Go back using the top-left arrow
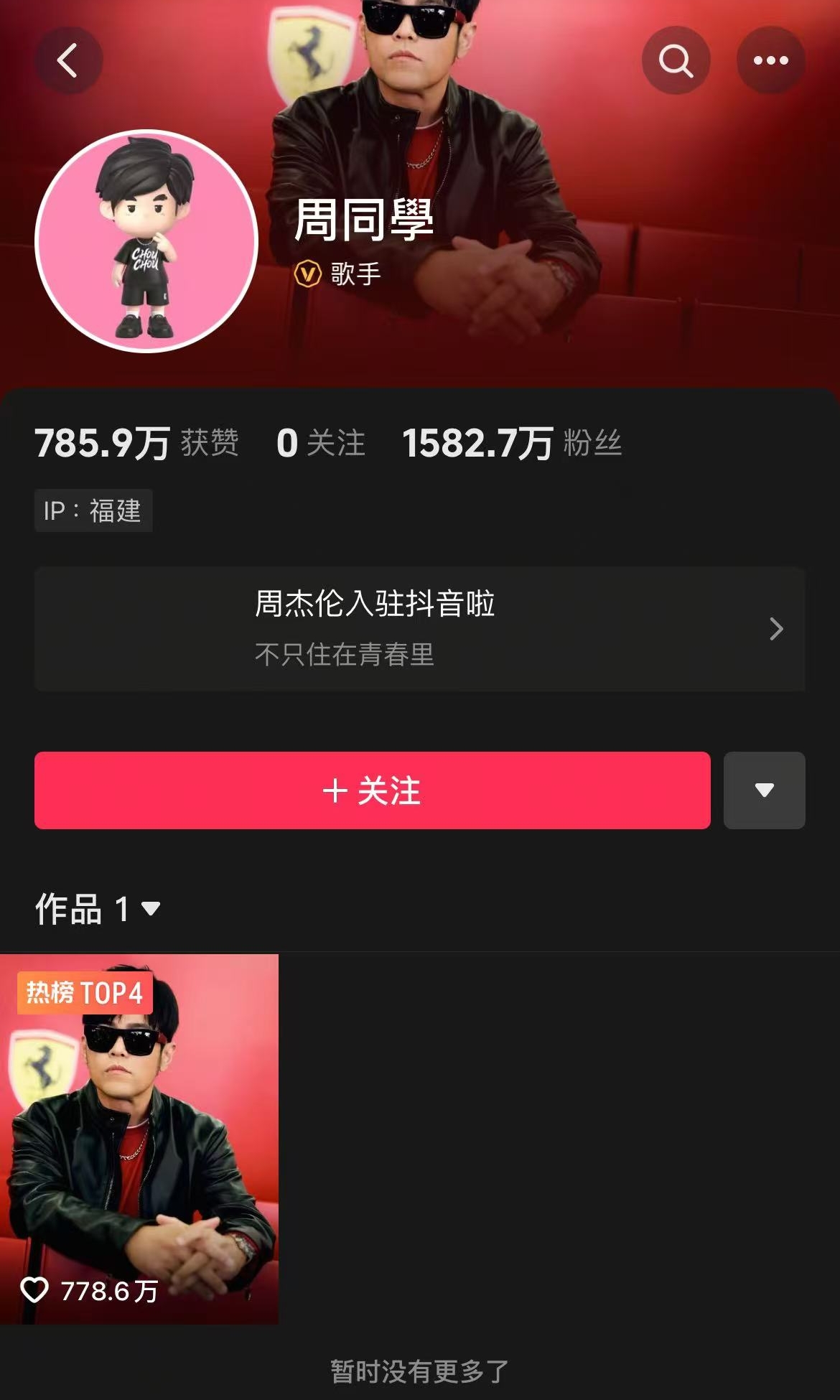This screenshot has height=1400, width=840. pos(68,60)
